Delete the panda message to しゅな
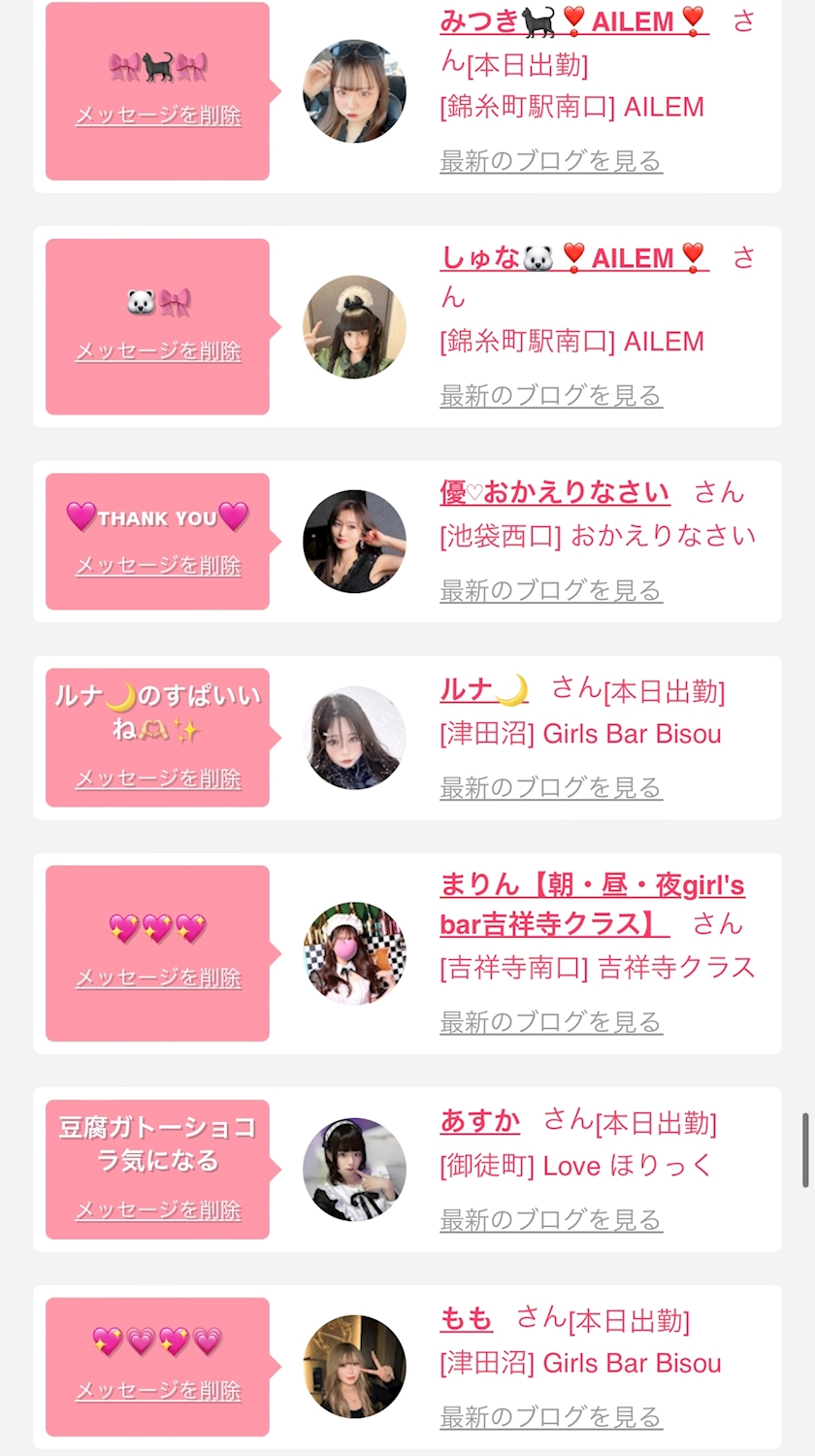The height and width of the screenshot is (1456, 815). [158, 351]
